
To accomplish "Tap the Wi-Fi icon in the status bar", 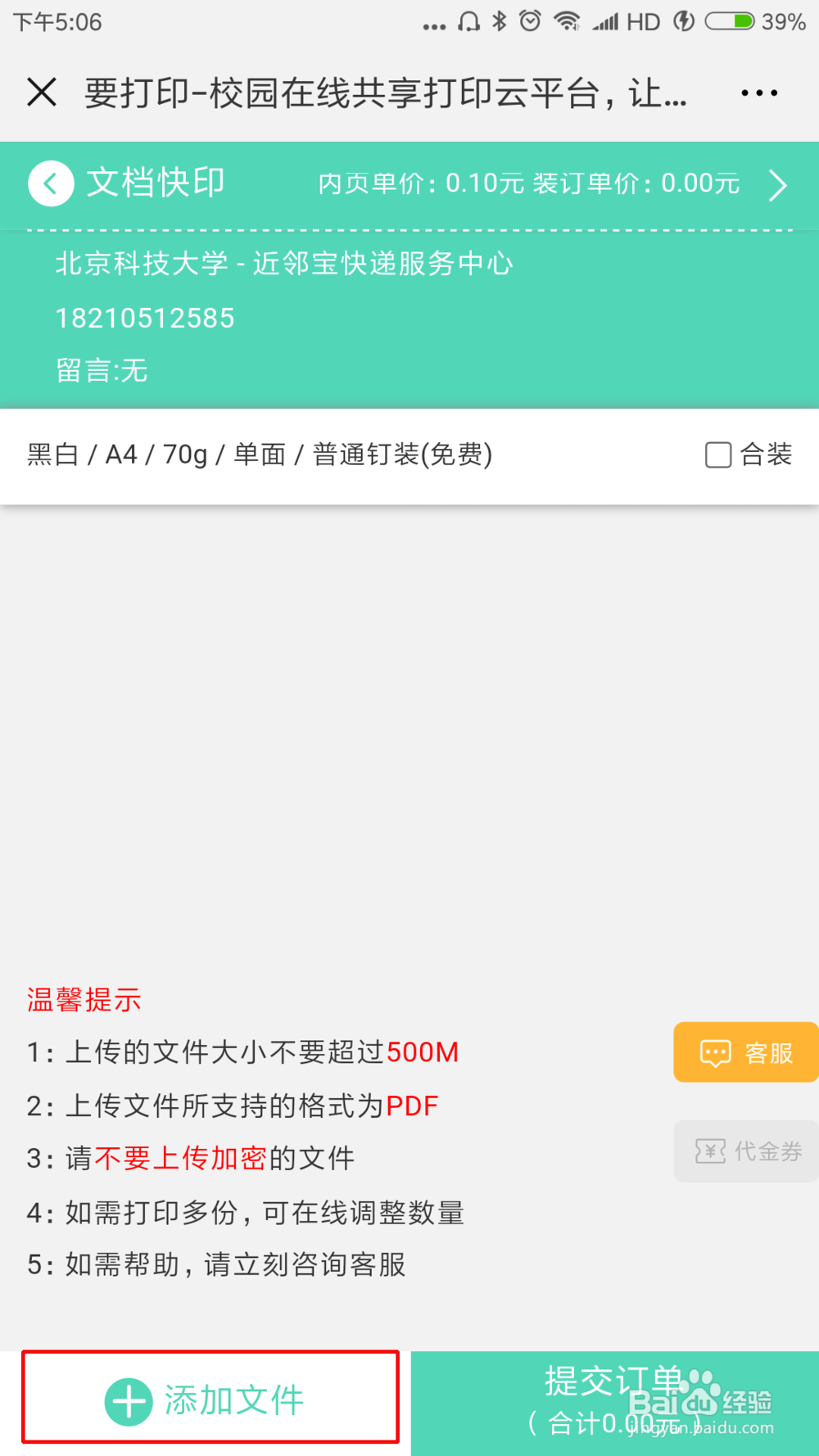I will pyautogui.click(x=568, y=21).
